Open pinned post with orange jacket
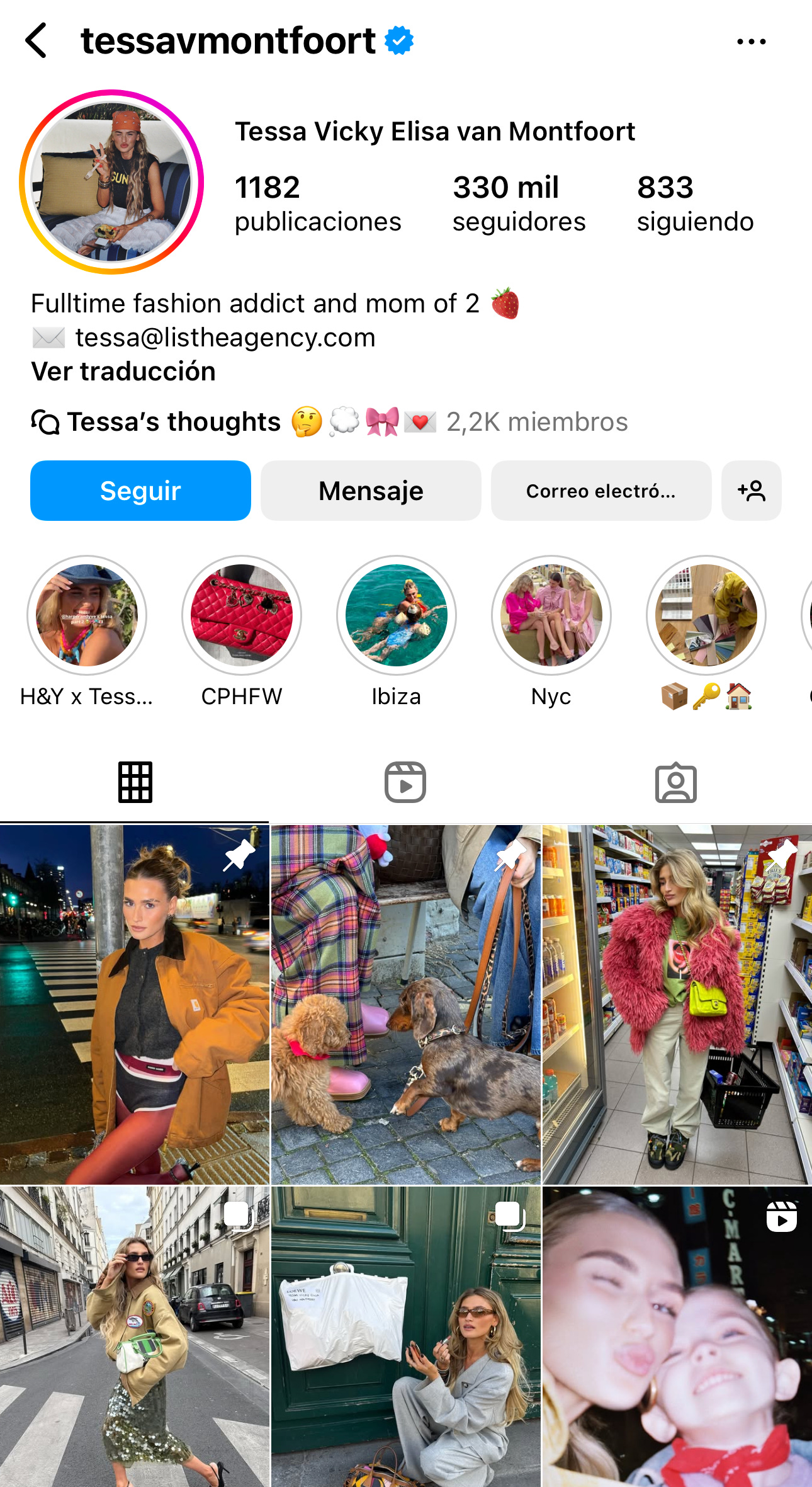The image size is (812, 1487). pos(135,1005)
